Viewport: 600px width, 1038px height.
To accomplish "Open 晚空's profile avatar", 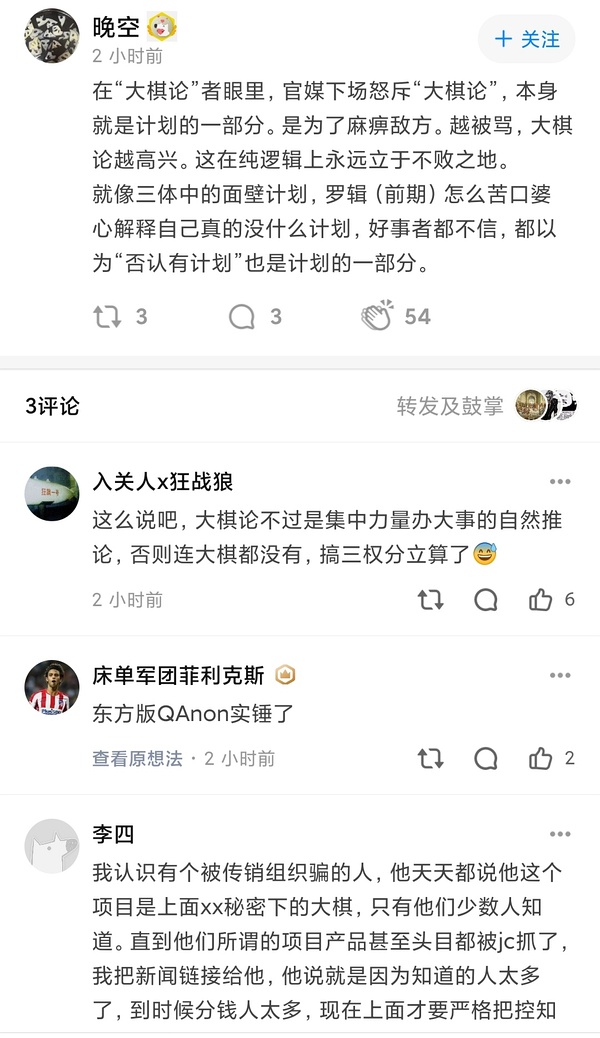I will (x=52, y=37).
